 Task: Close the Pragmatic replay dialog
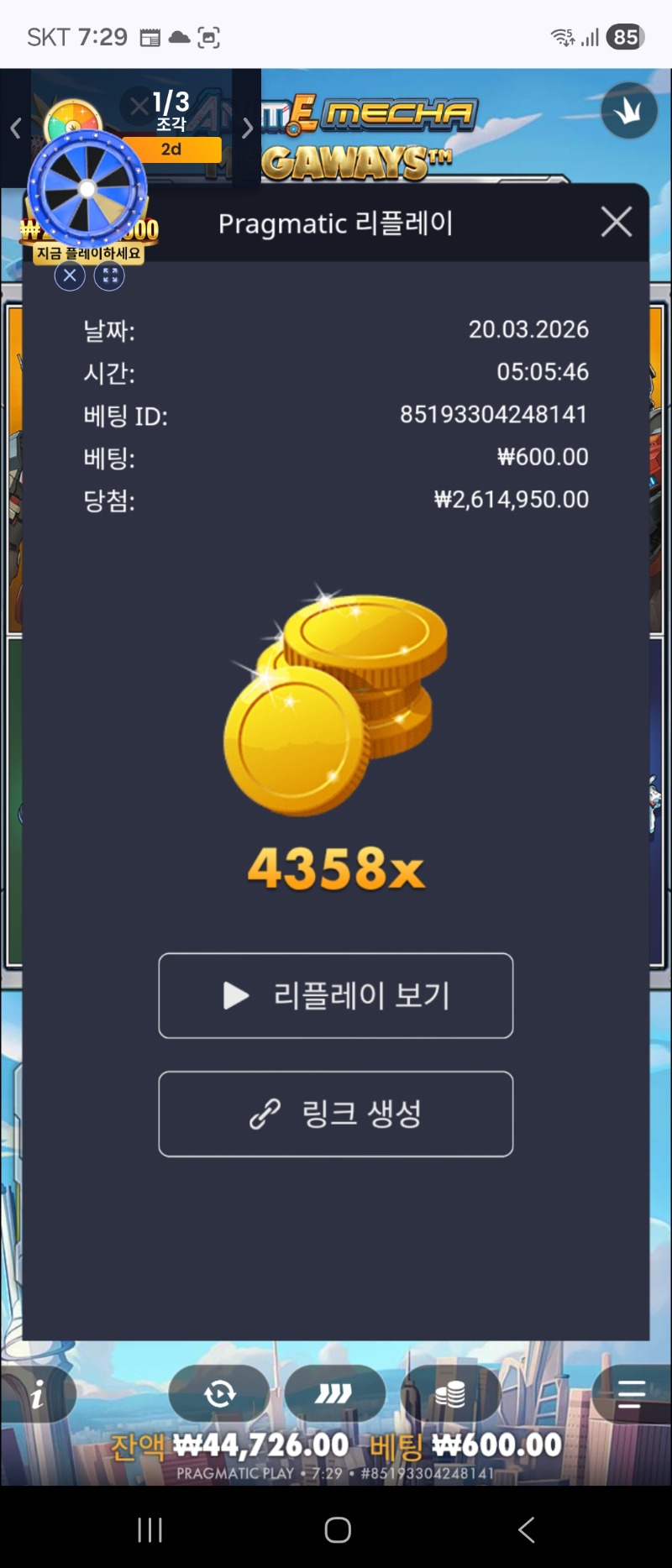click(616, 223)
